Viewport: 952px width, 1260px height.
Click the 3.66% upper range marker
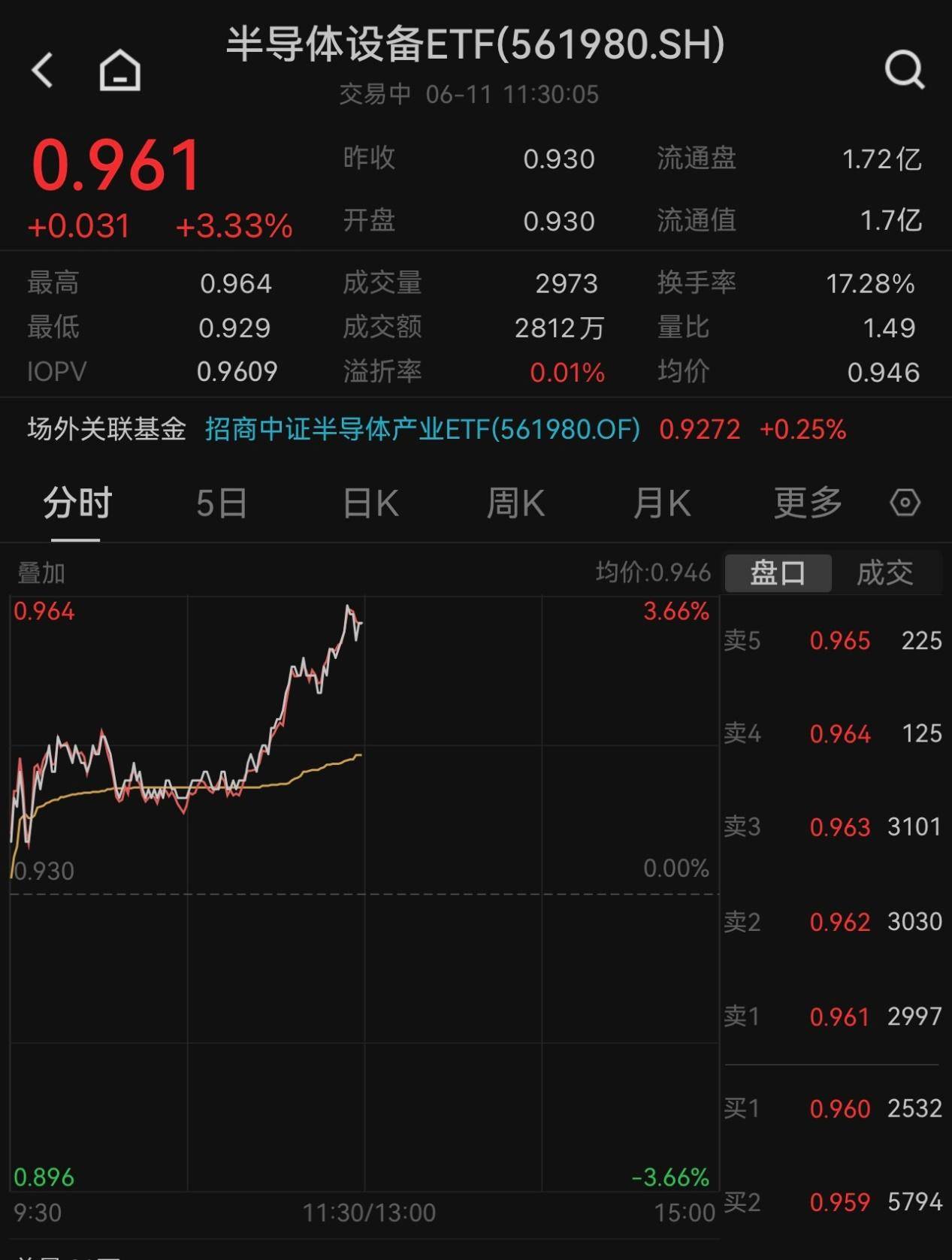coord(675,613)
